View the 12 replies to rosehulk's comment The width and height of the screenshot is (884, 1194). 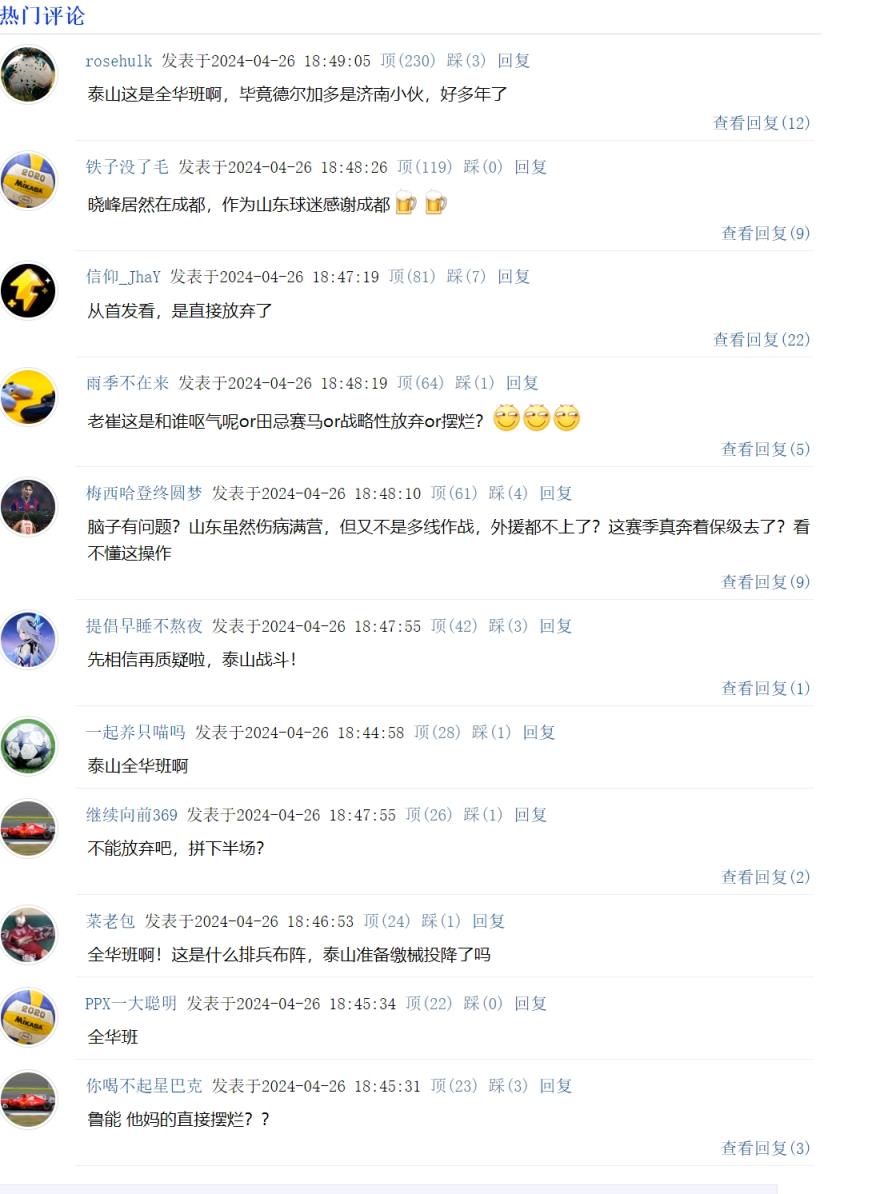coord(761,123)
